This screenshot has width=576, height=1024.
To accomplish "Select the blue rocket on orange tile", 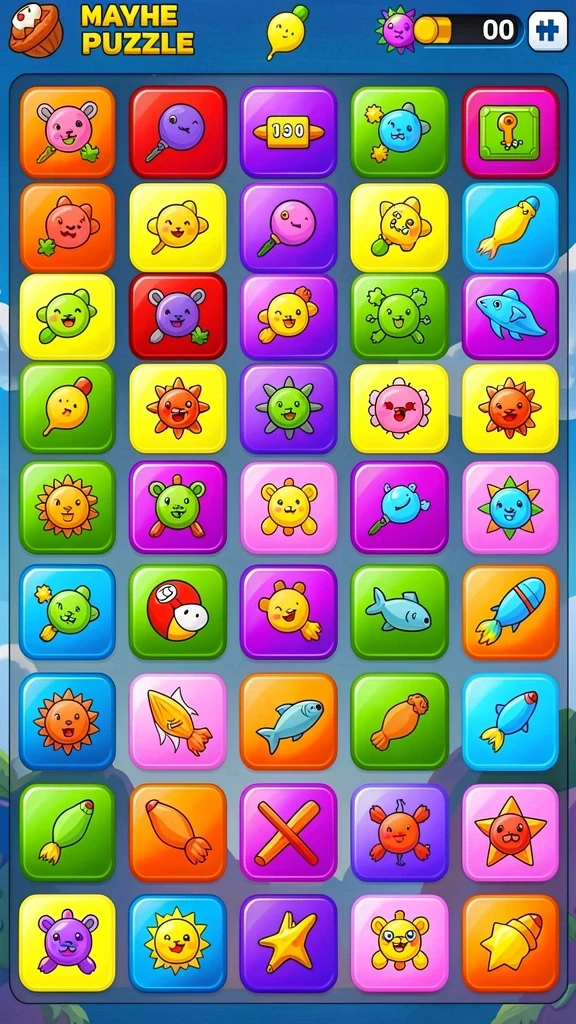I will tap(510, 612).
